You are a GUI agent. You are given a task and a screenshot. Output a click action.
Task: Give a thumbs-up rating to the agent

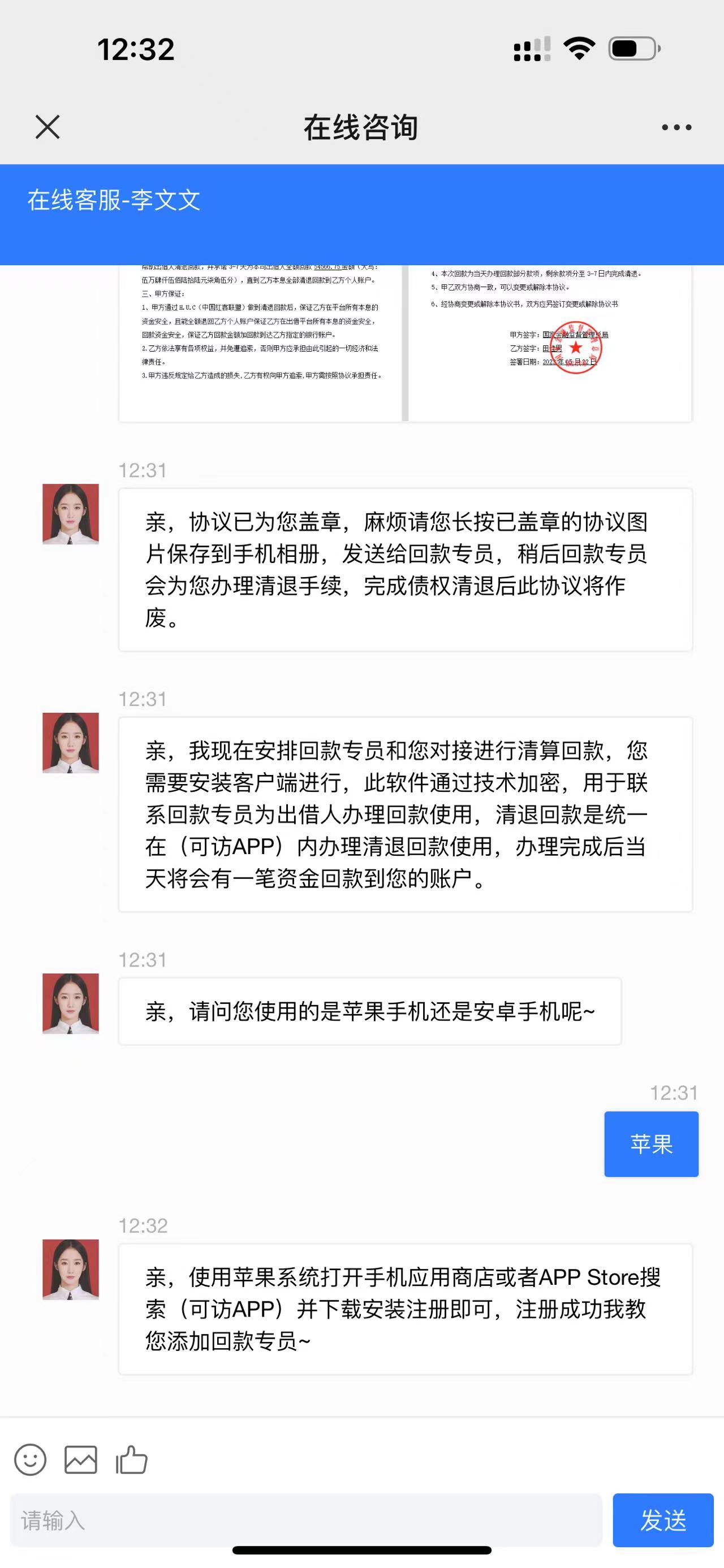[132, 1459]
